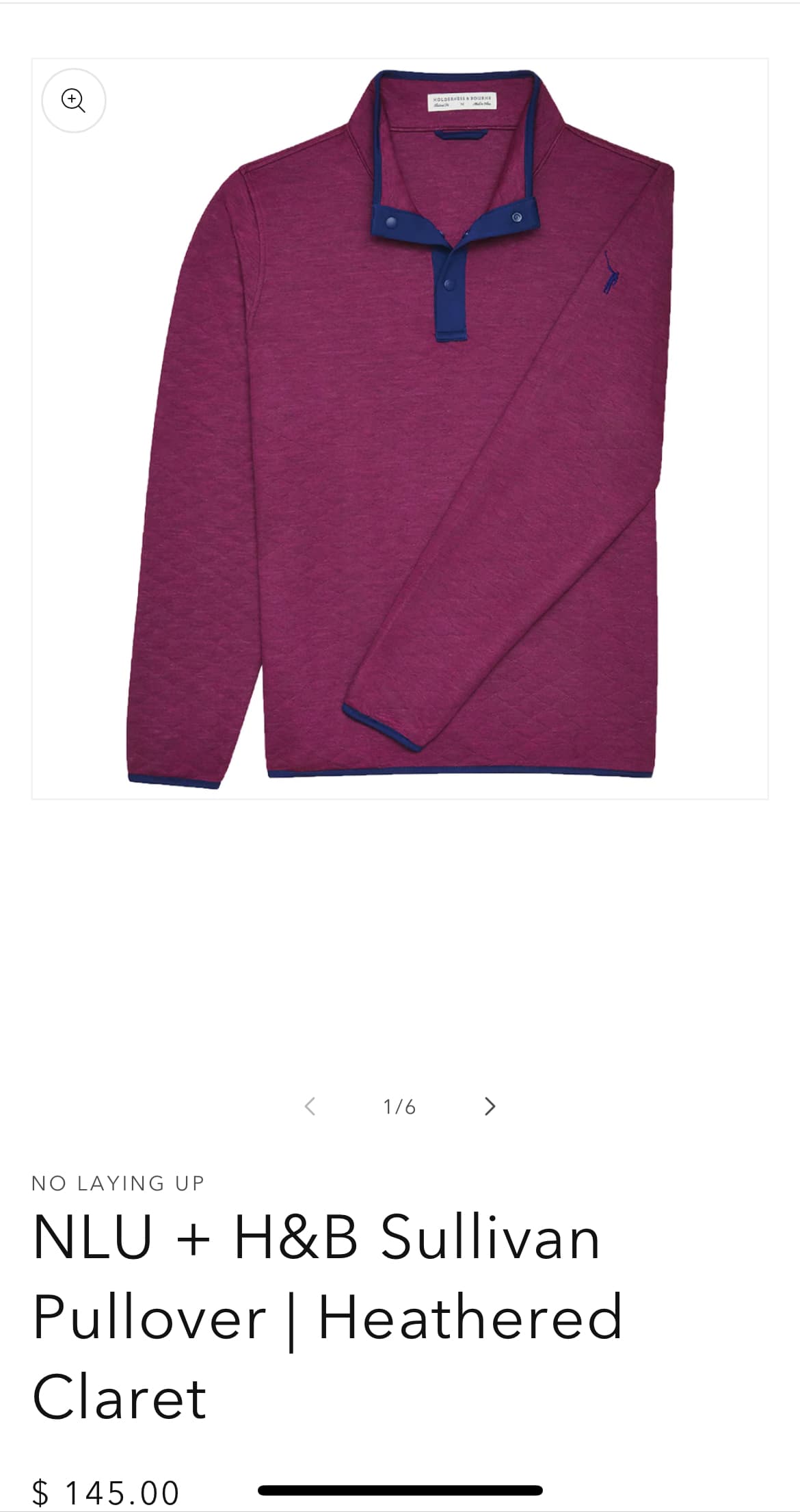Image resolution: width=800 pixels, height=1512 pixels.
Task: Go to the previous product image
Action: pos(310,1106)
